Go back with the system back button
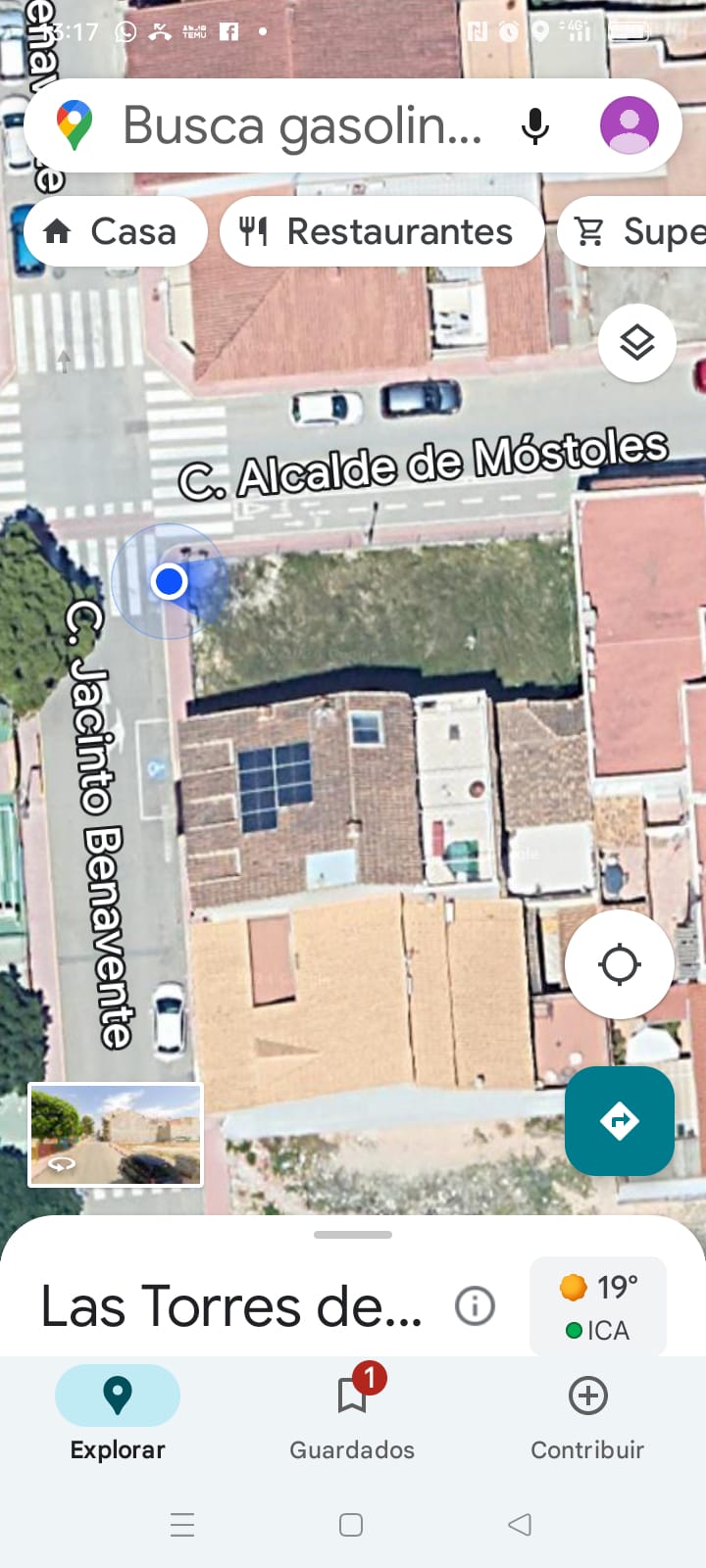The image size is (706, 1568). click(520, 1525)
